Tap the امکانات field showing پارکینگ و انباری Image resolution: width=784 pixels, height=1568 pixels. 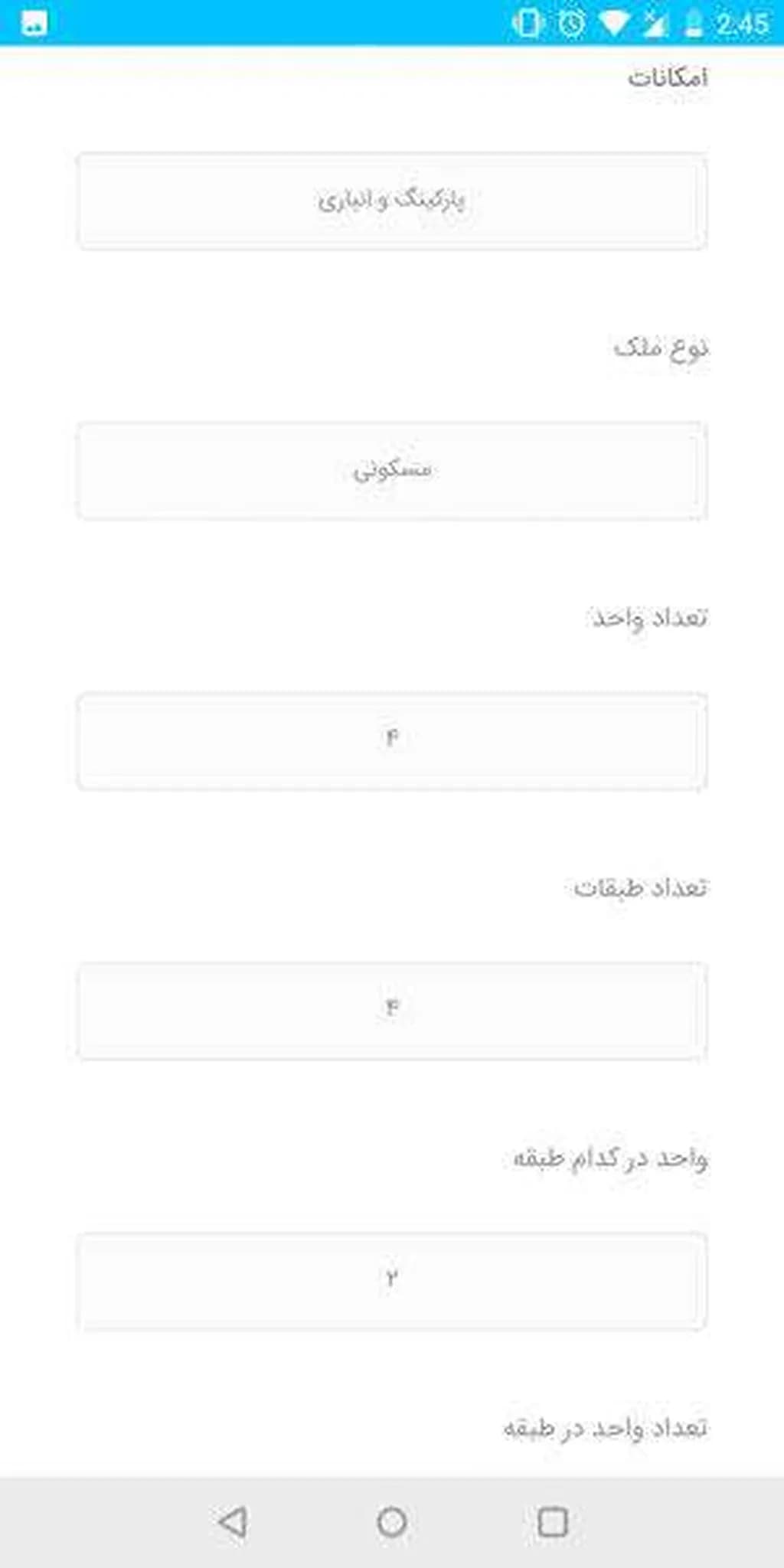click(x=391, y=201)
